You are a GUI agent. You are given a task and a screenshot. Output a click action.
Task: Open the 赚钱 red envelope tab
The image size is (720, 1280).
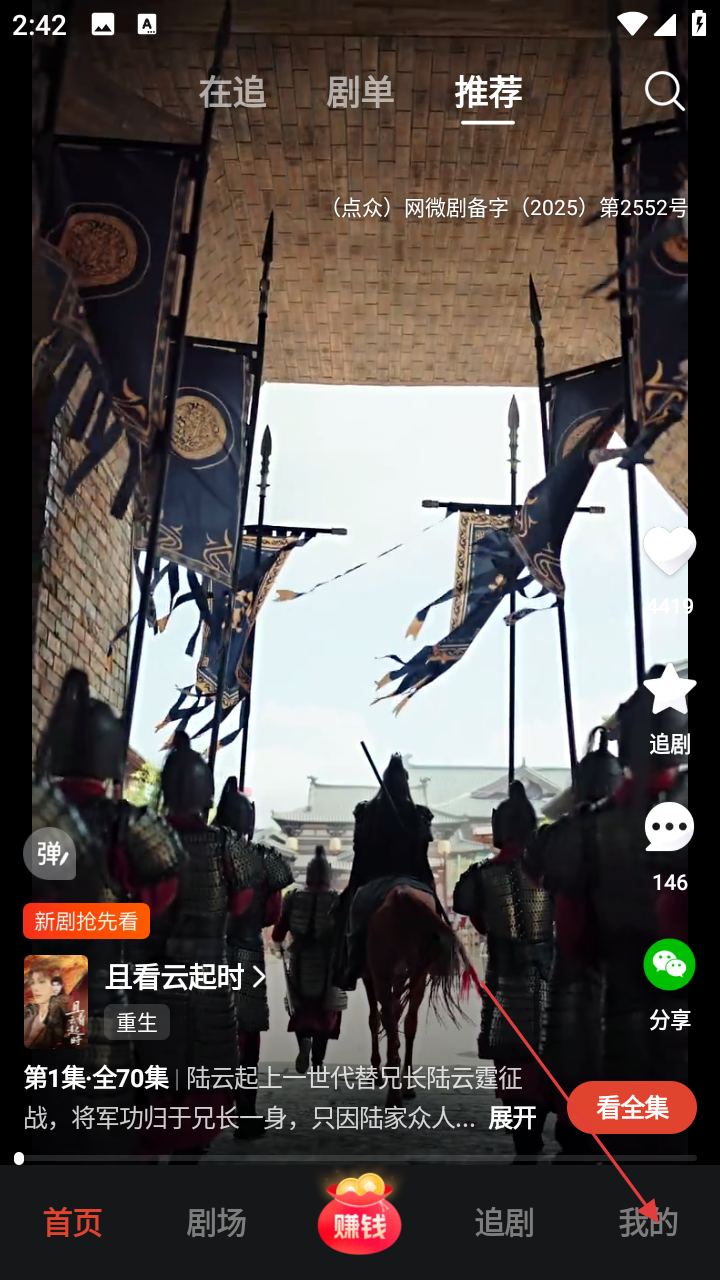360,1216
